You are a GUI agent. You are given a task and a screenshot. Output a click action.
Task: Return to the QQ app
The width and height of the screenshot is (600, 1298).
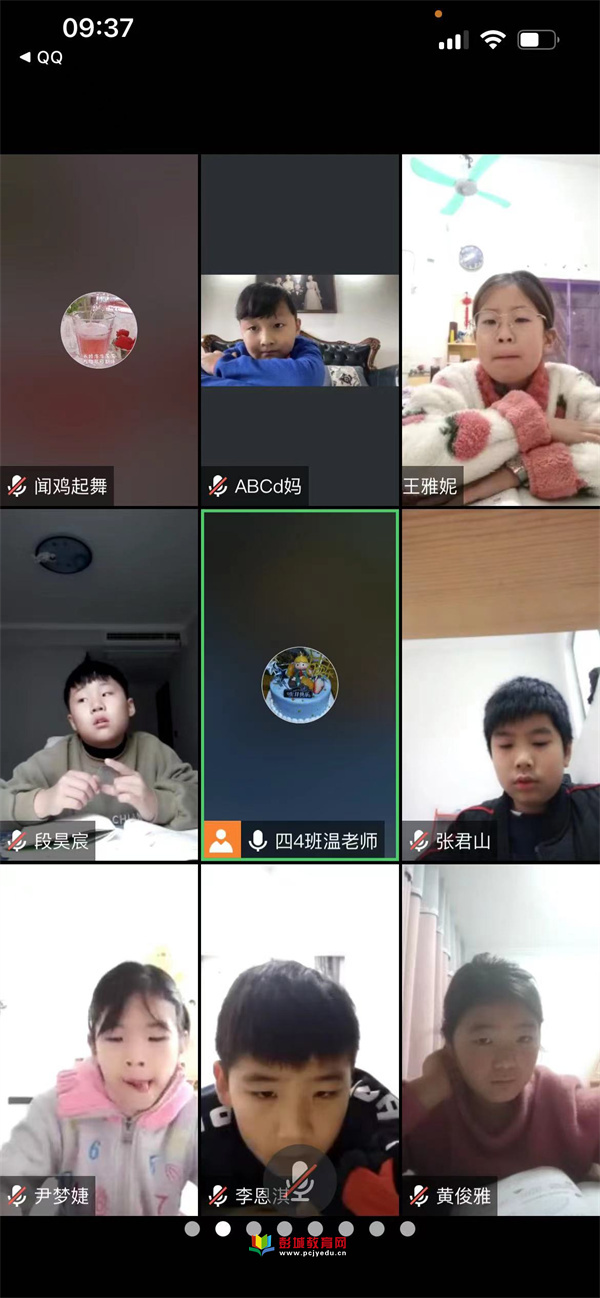click(42, 58)
